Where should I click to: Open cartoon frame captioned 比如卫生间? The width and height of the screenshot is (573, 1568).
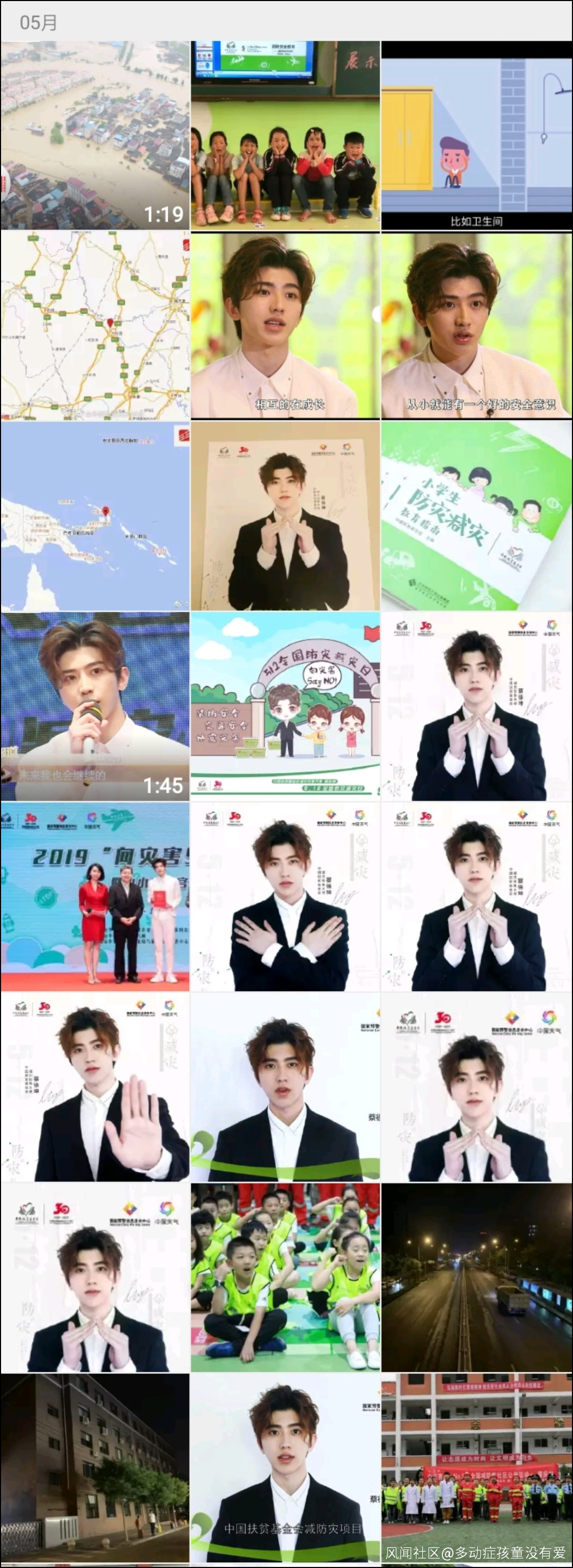coord(477,136)
